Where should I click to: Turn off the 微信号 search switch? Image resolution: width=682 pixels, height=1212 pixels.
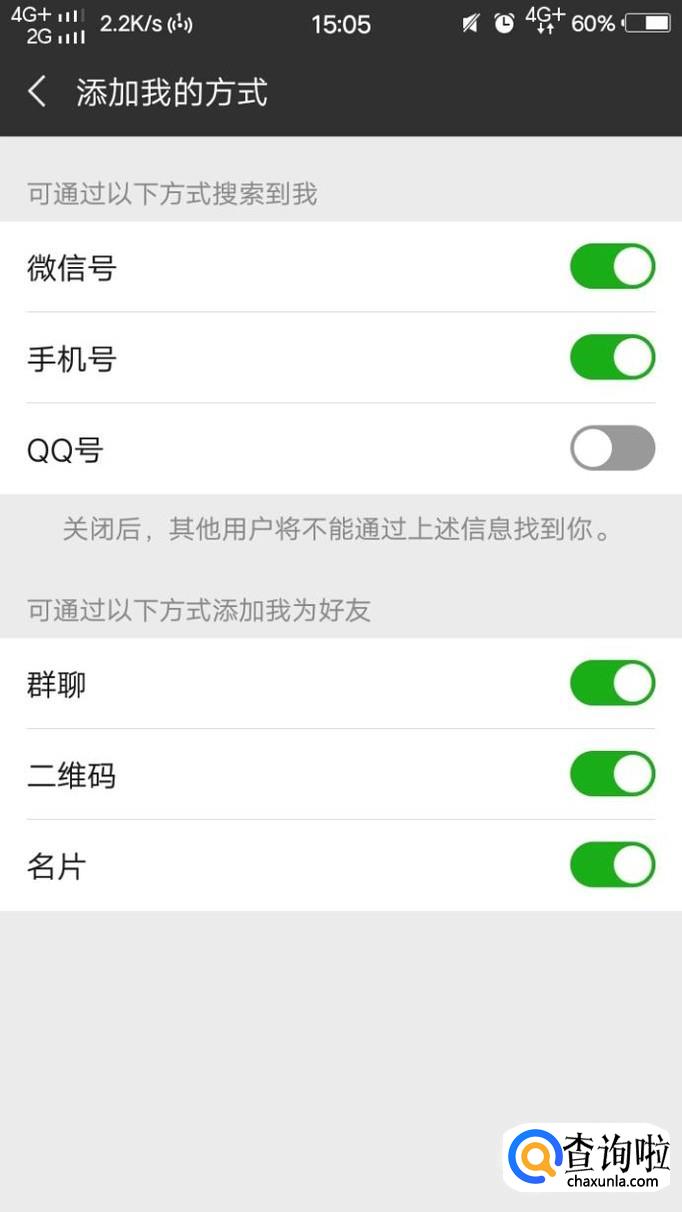[x=612, y=267]
